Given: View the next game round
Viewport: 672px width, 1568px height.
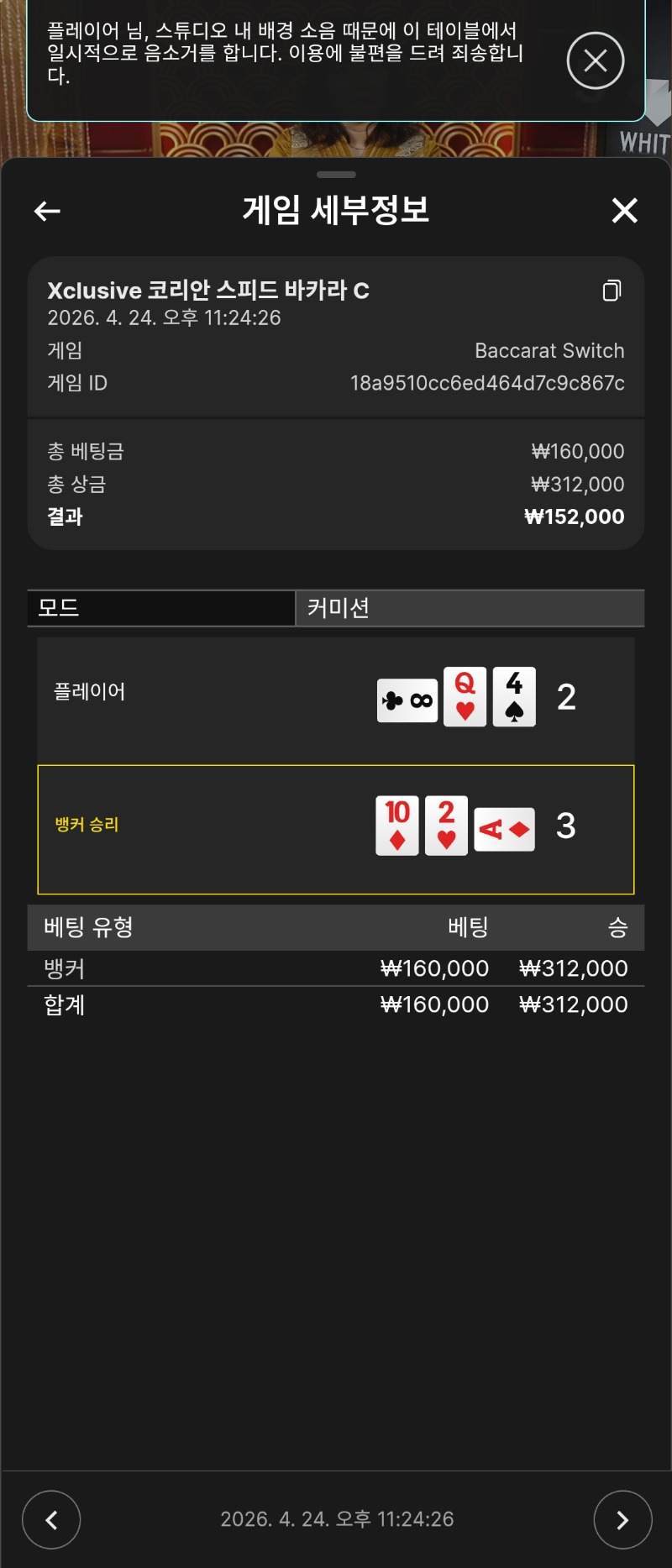Looking at the screenshot, I should point(622,1519).
